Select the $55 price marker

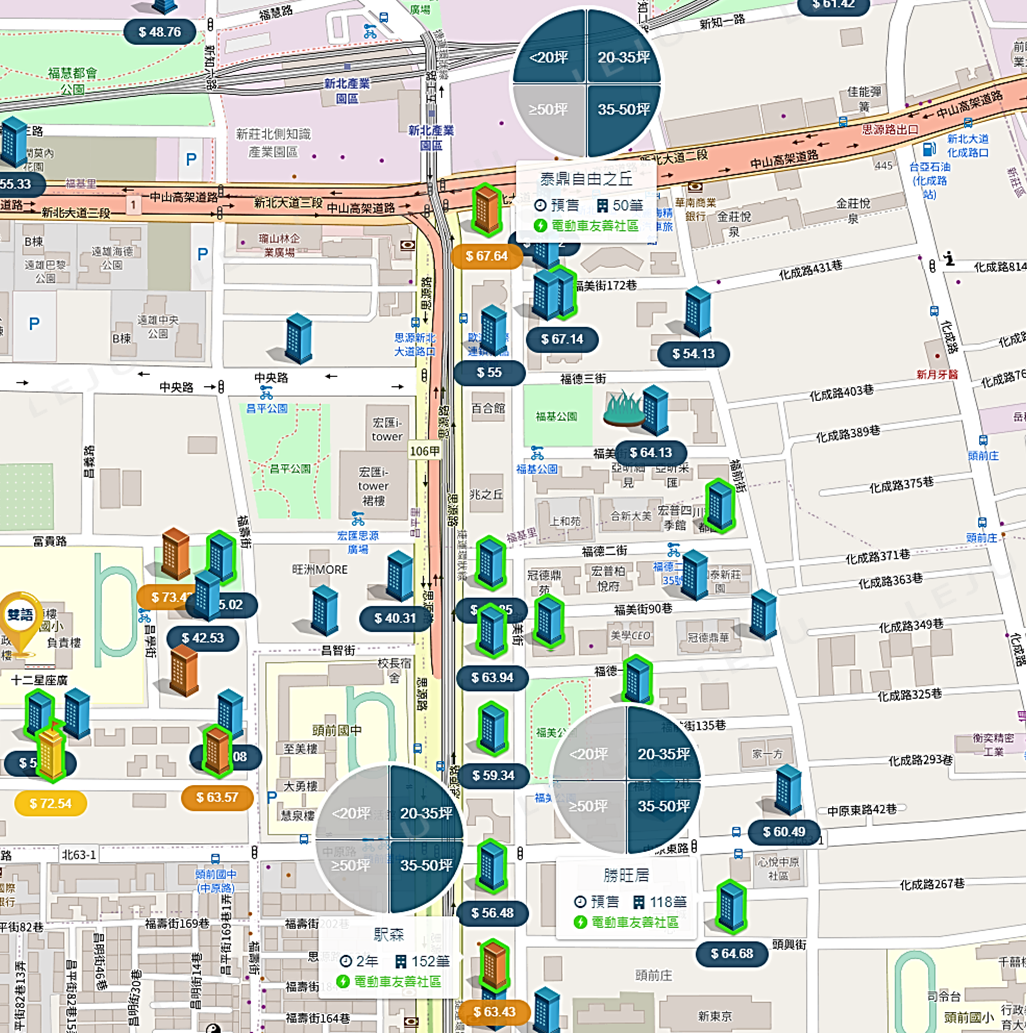tap(489, 372)
